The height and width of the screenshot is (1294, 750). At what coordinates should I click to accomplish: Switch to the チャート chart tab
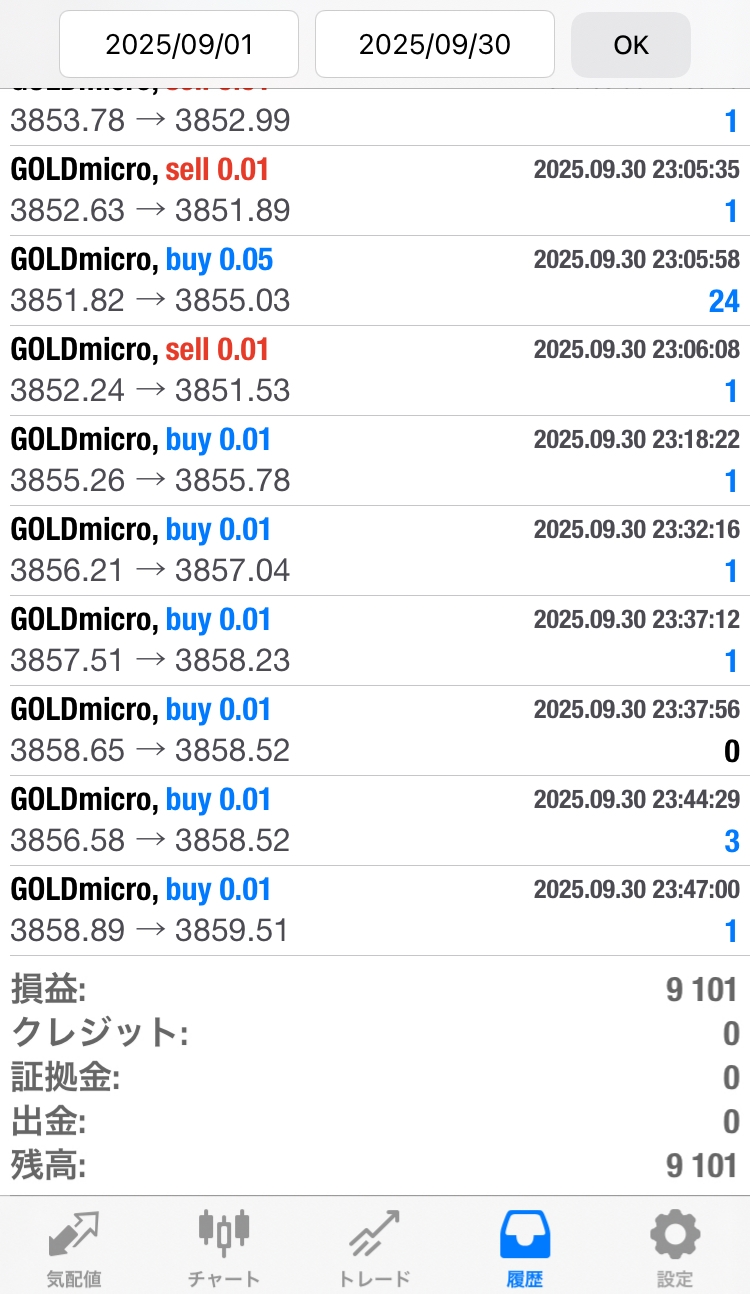coord(224,1248)
